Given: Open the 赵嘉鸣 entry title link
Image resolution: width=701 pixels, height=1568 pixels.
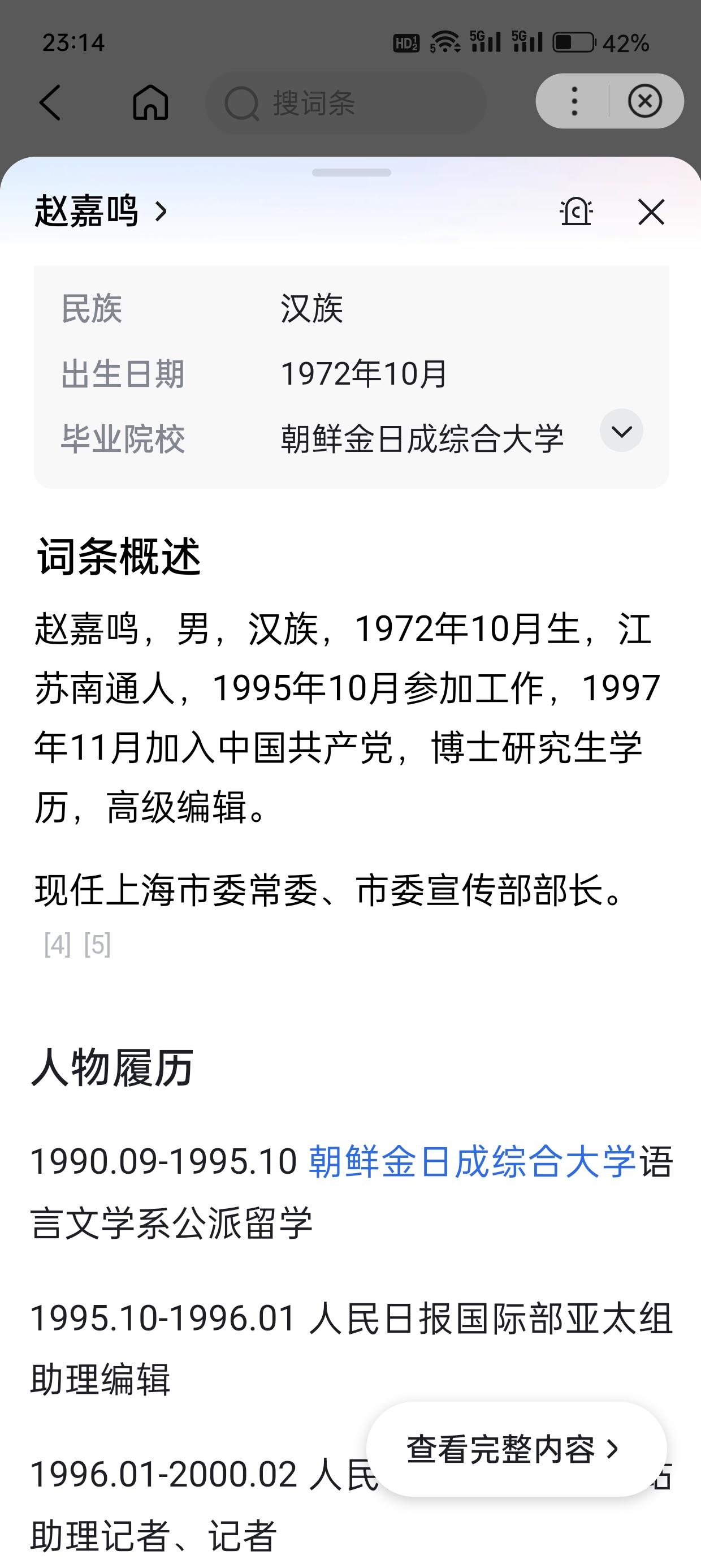Looking at the screenshot, I should (x=101, y=211).
